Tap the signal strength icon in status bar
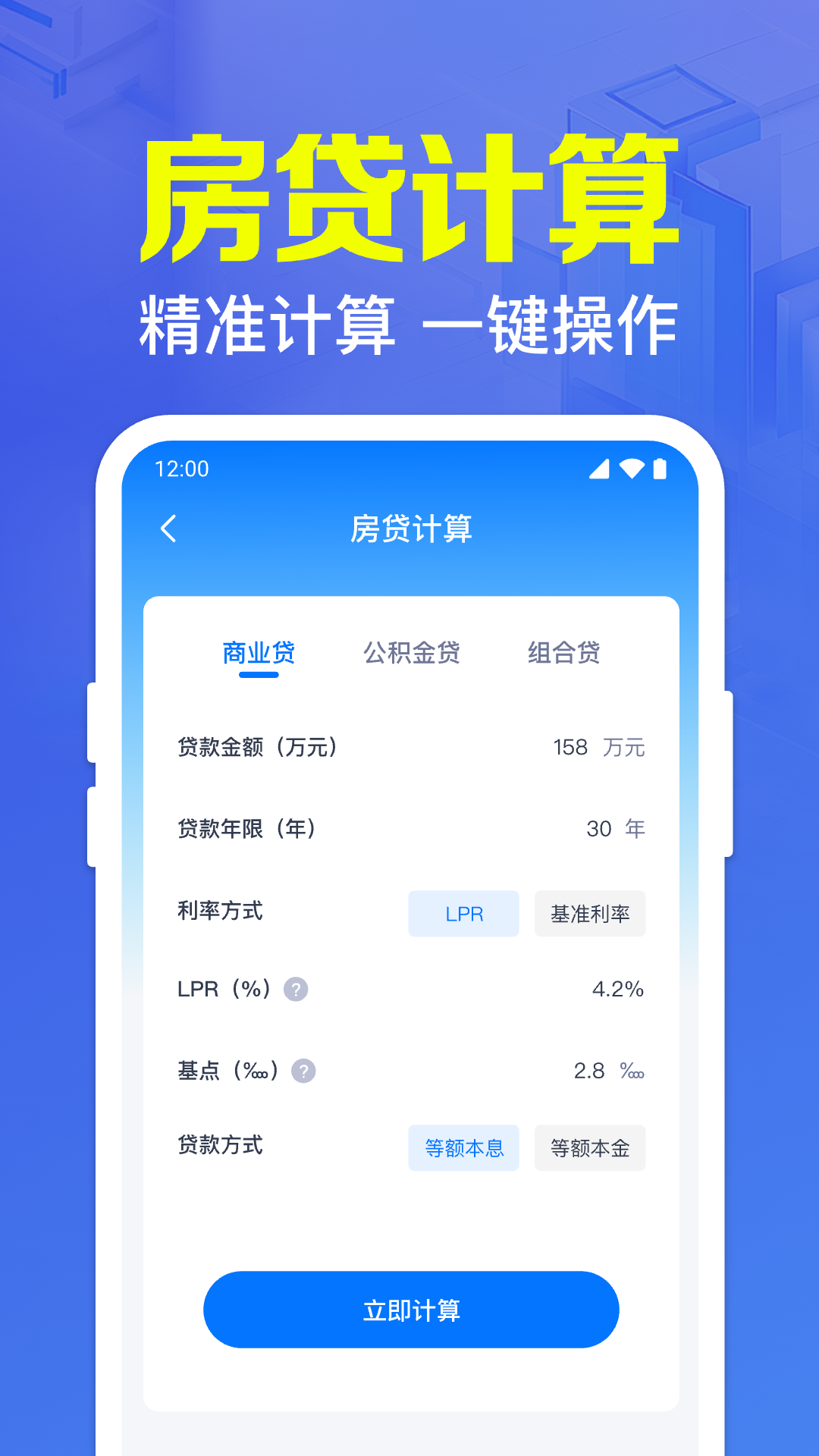819x1456 pixels. coord(598,469)
